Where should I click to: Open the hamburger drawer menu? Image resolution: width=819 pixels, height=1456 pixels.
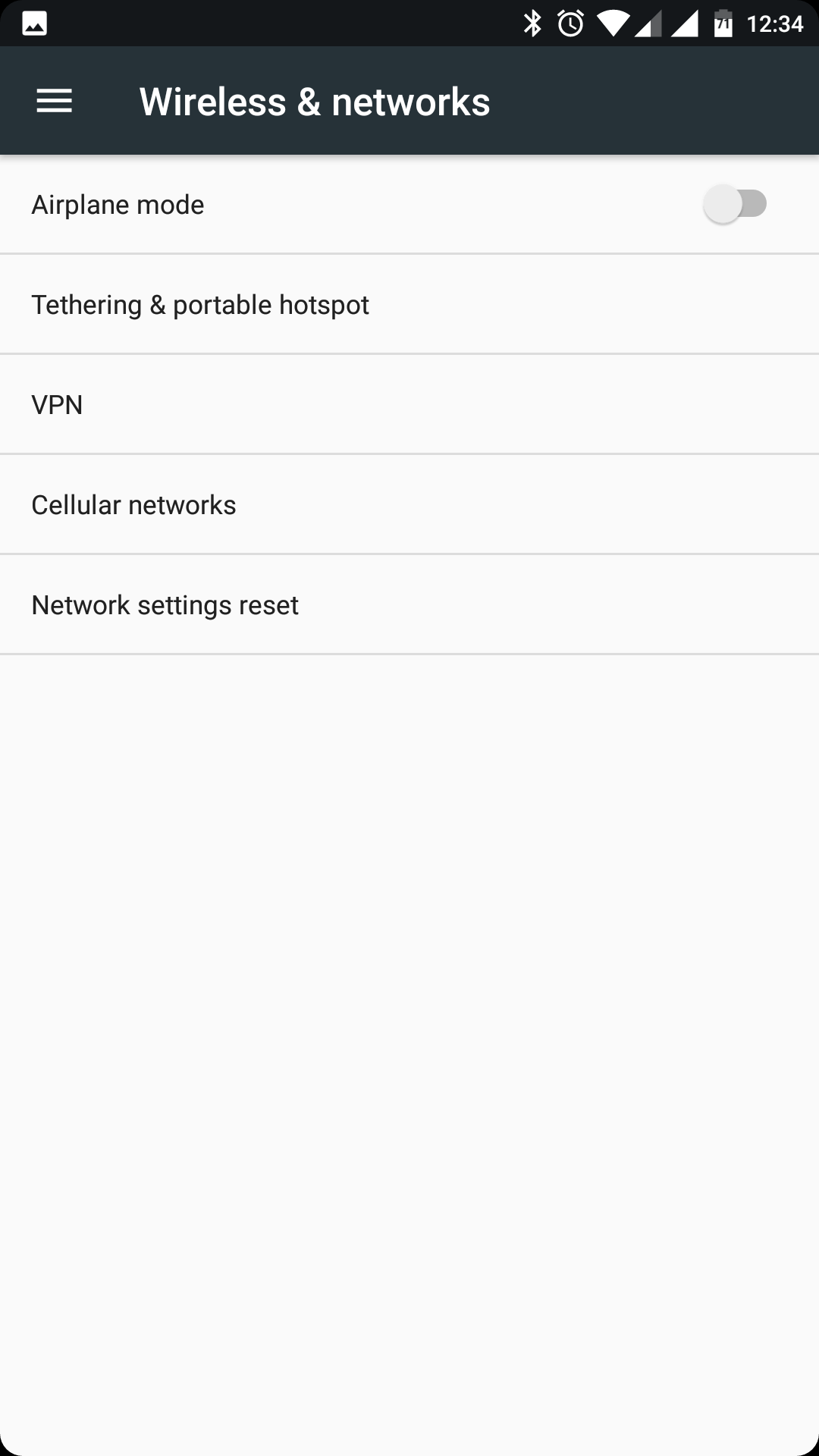[54, 101]
